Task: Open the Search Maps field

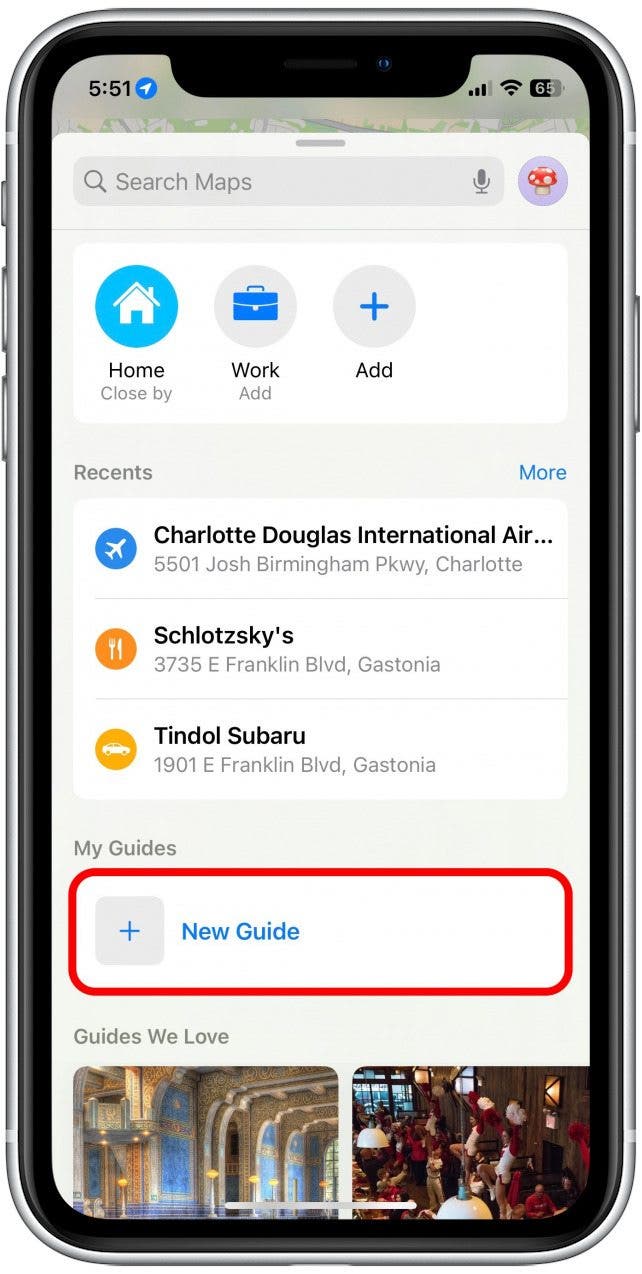Action: point(270,182)
